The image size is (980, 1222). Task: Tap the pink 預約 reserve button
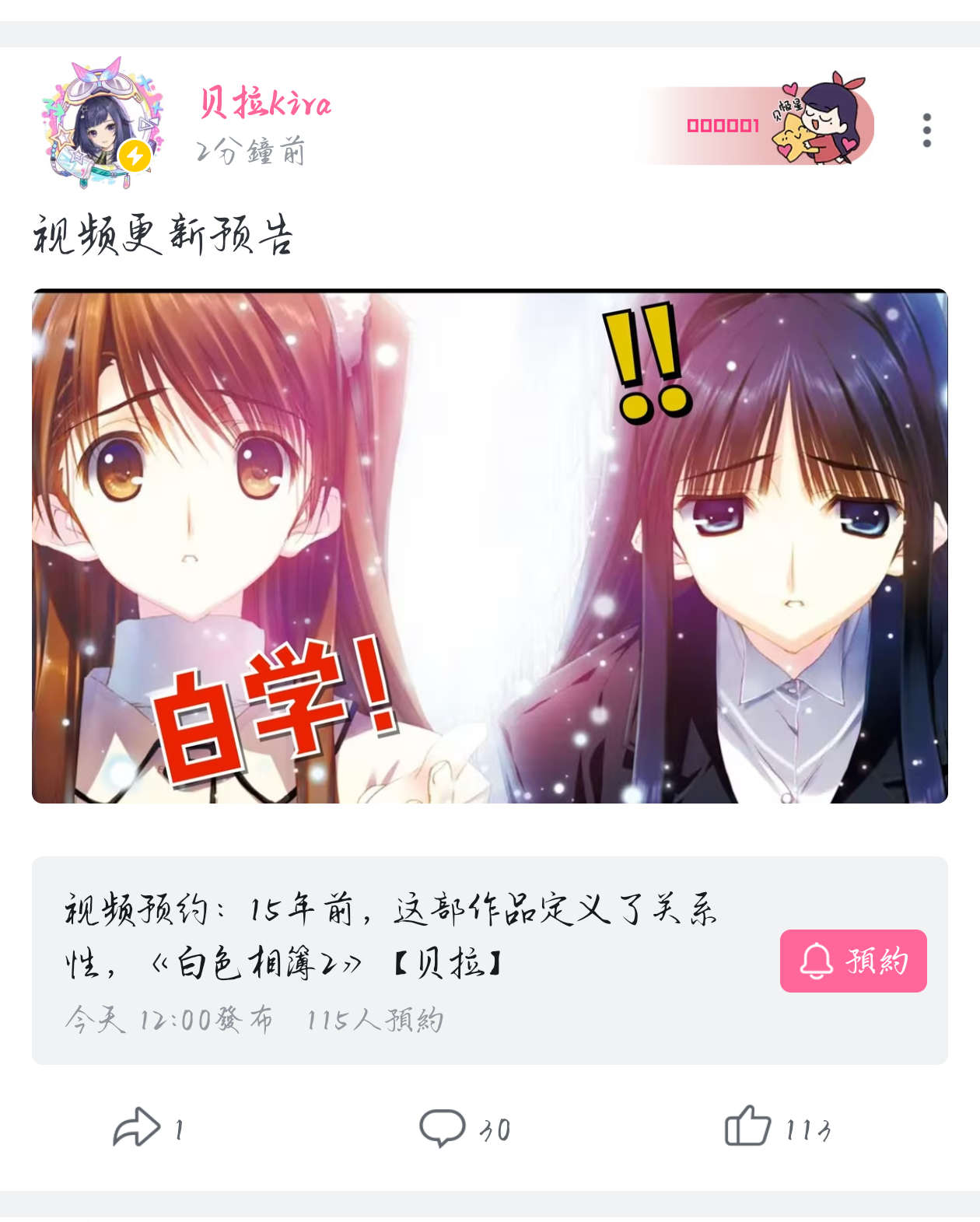tap(852, 961)
